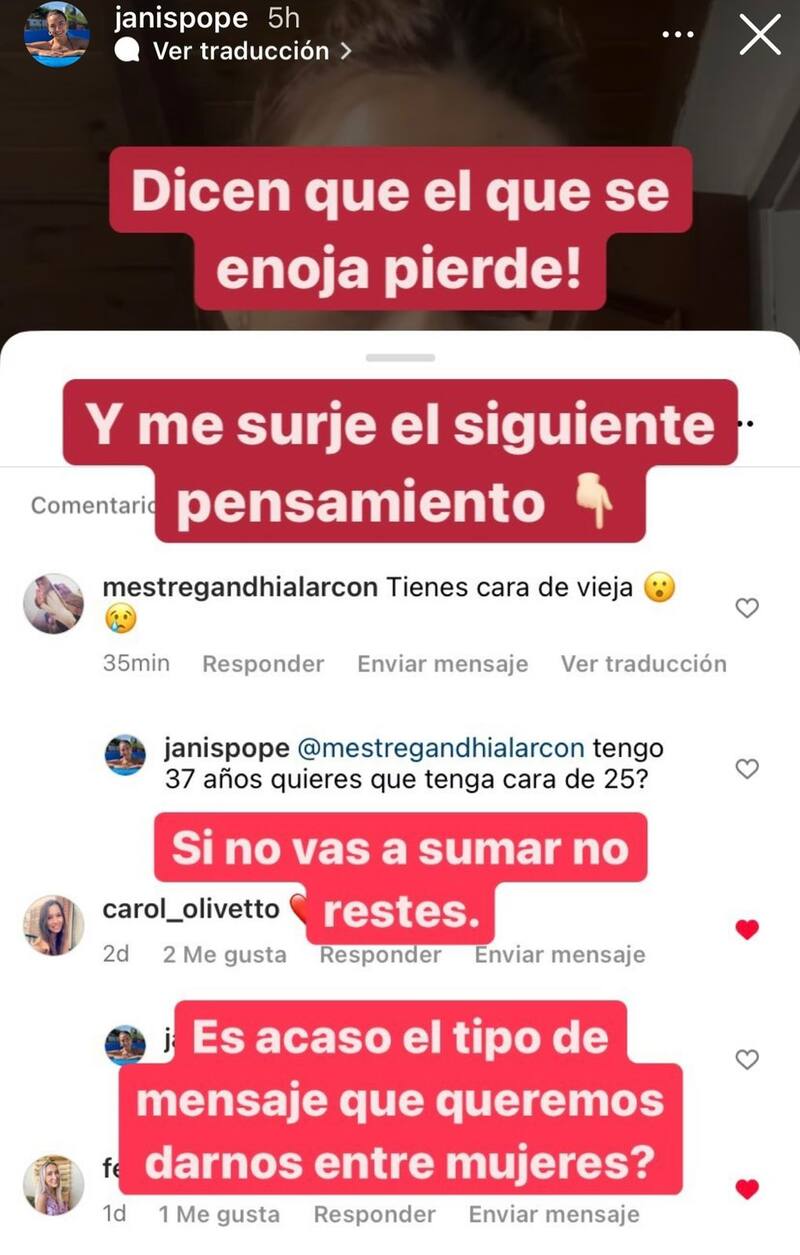The image size is (800, 1255).
Task: Open the story overflow menu
Action: click(x=678, y=36)
